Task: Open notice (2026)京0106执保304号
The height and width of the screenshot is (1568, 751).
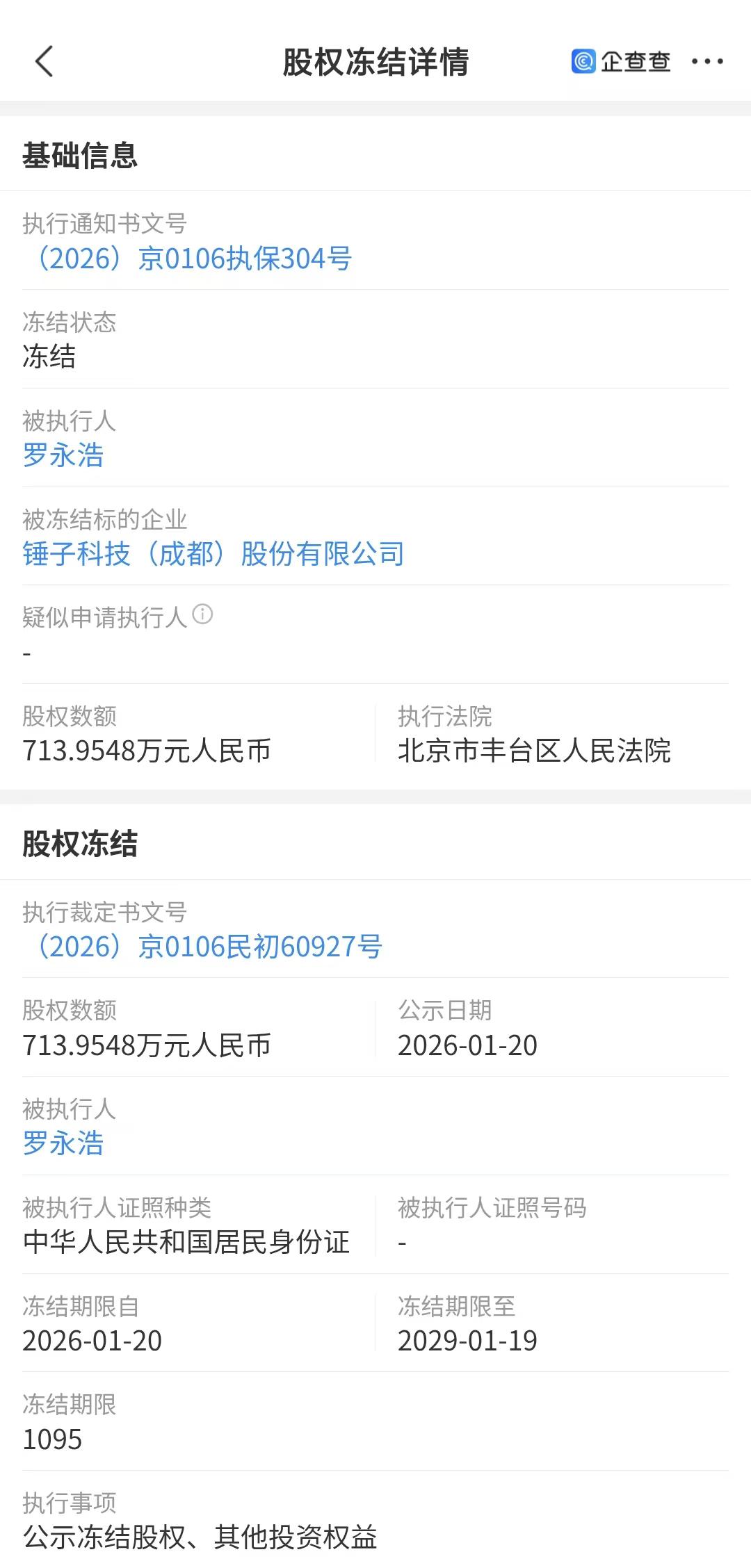Action: (188, 259)
